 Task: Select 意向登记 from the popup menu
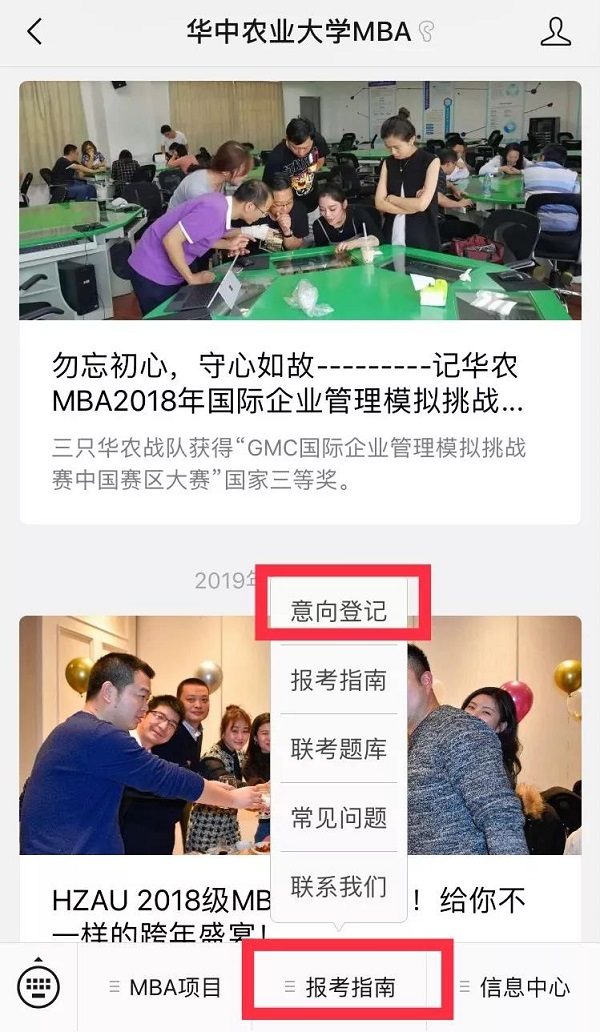tap(338, 611)
